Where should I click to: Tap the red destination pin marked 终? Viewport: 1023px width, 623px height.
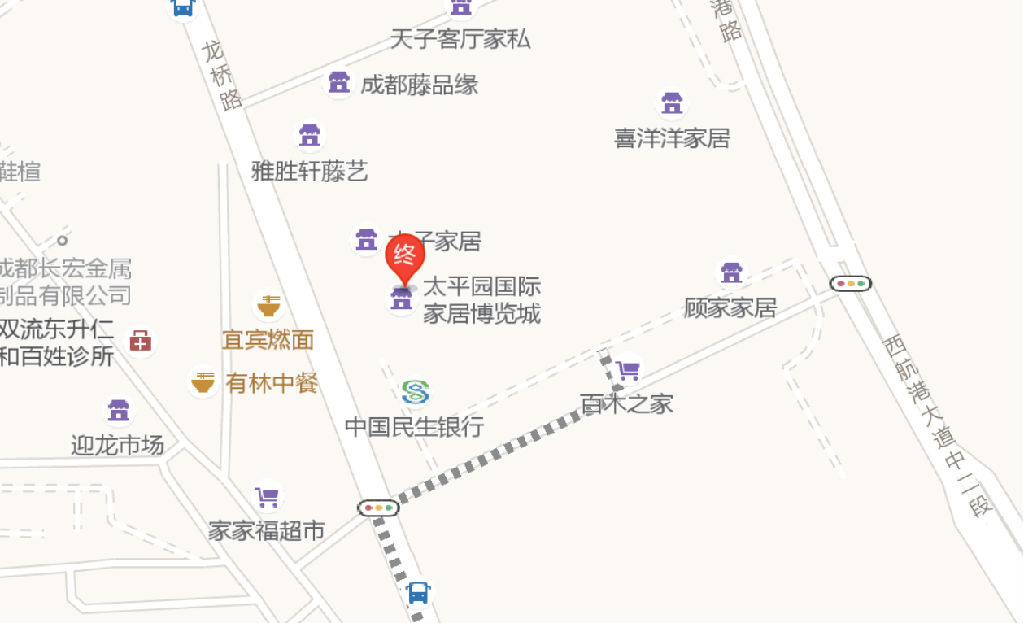[x=405, y=255]
